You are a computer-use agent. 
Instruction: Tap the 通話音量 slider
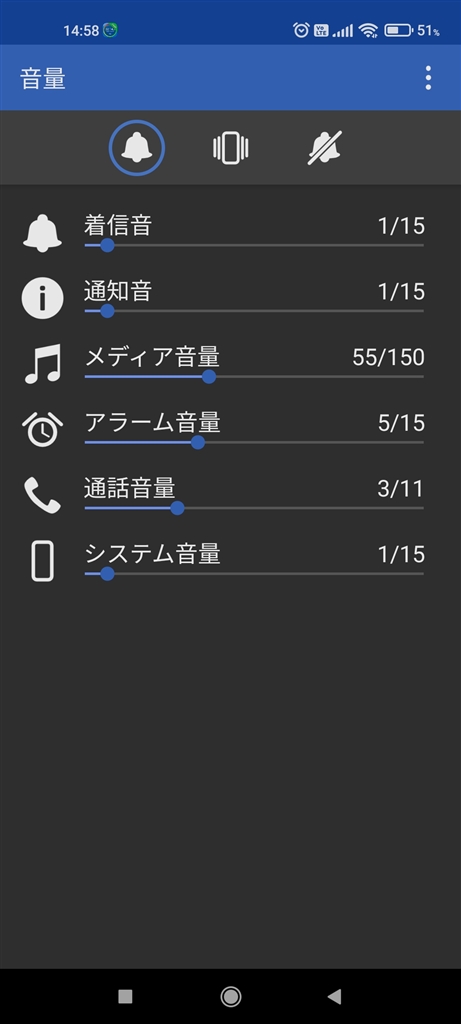(x=254, y=508)
